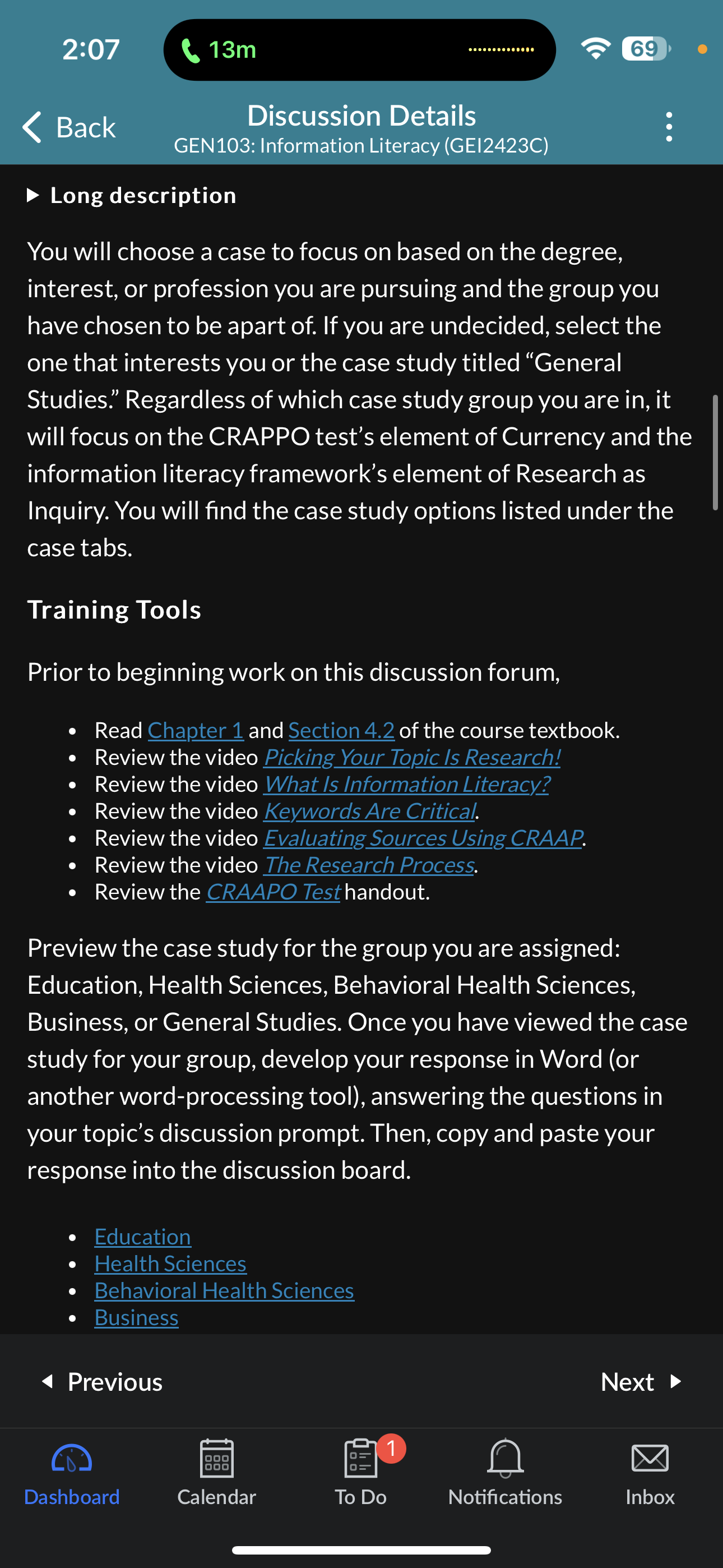Open the Section 4.2 textbook link
Viewport: 723px width, 1568px height.
[341, 730]
